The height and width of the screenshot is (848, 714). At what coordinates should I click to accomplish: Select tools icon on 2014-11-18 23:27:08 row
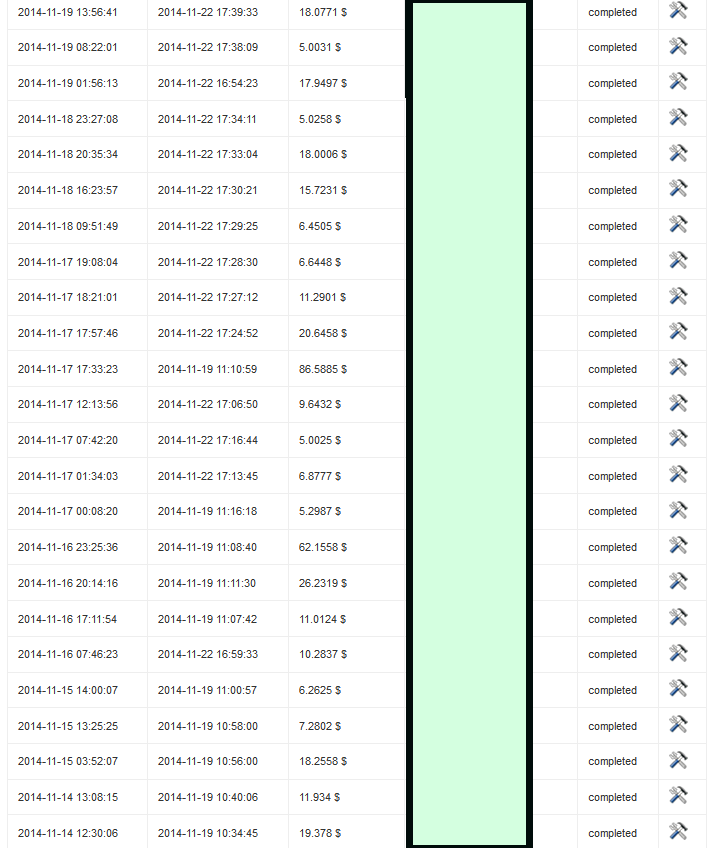point(678,118)
